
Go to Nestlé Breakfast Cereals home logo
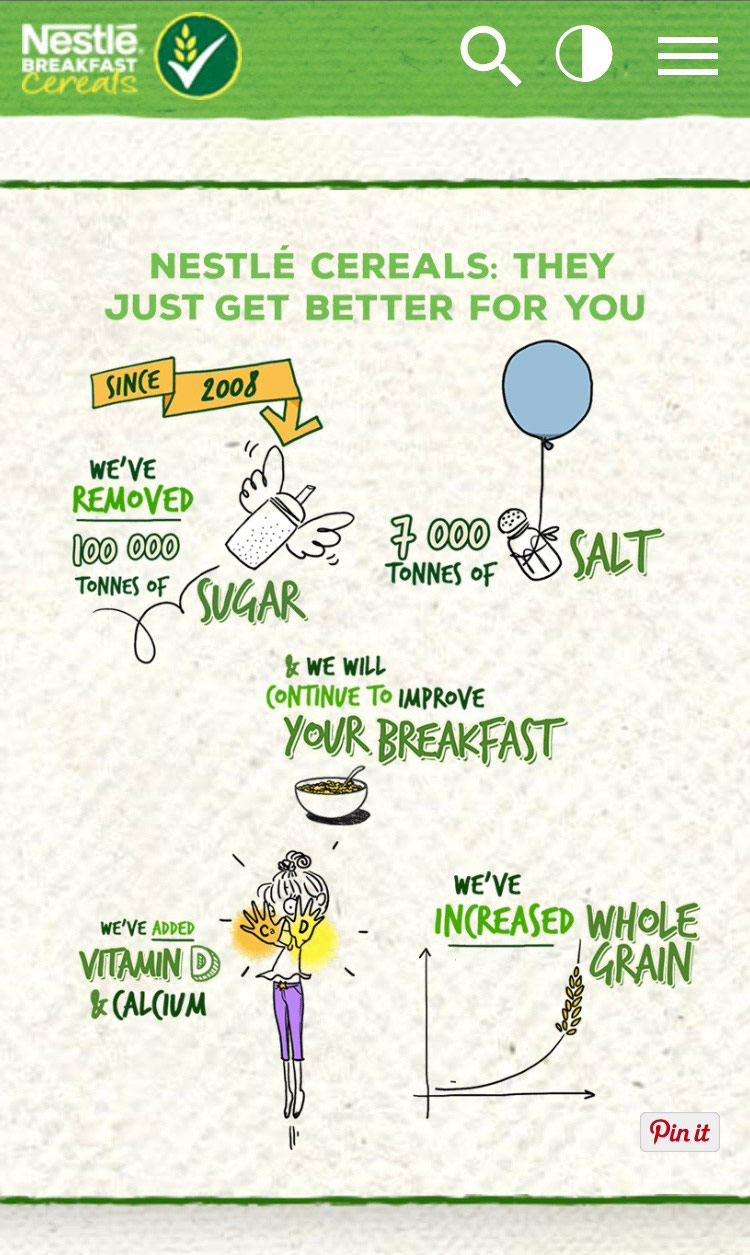[x=130, y=57]
